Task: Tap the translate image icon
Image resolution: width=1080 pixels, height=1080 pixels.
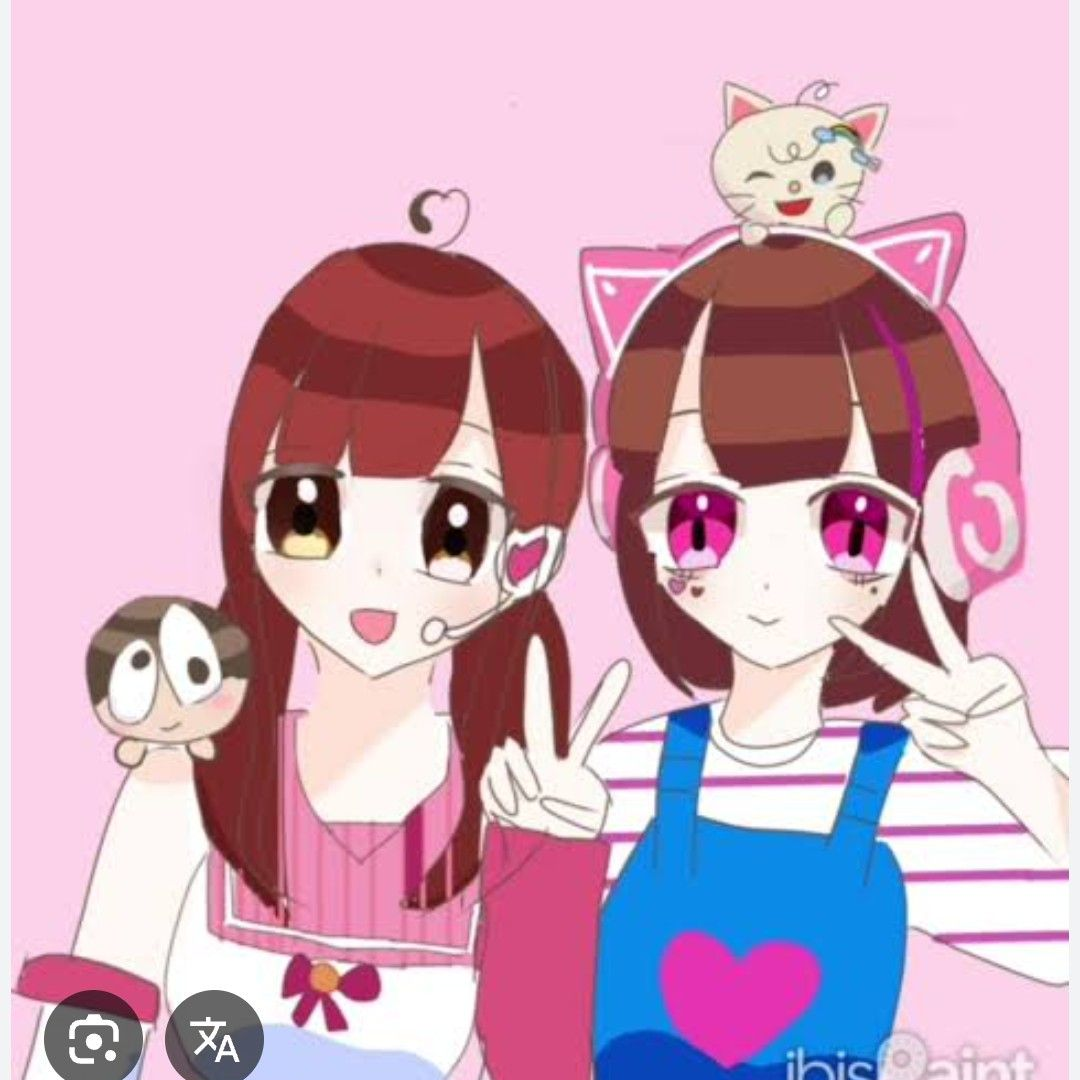Action: click(x=214, y=1040)
